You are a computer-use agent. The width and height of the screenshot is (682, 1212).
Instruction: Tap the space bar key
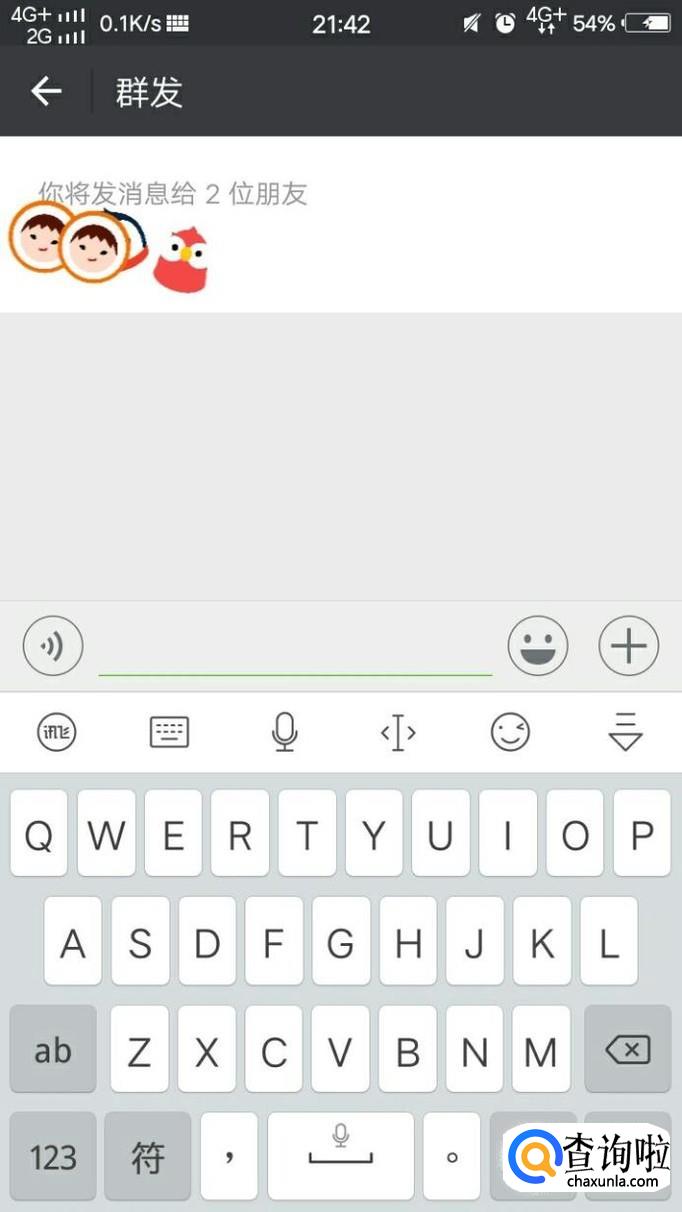[x=341, y=1157]
